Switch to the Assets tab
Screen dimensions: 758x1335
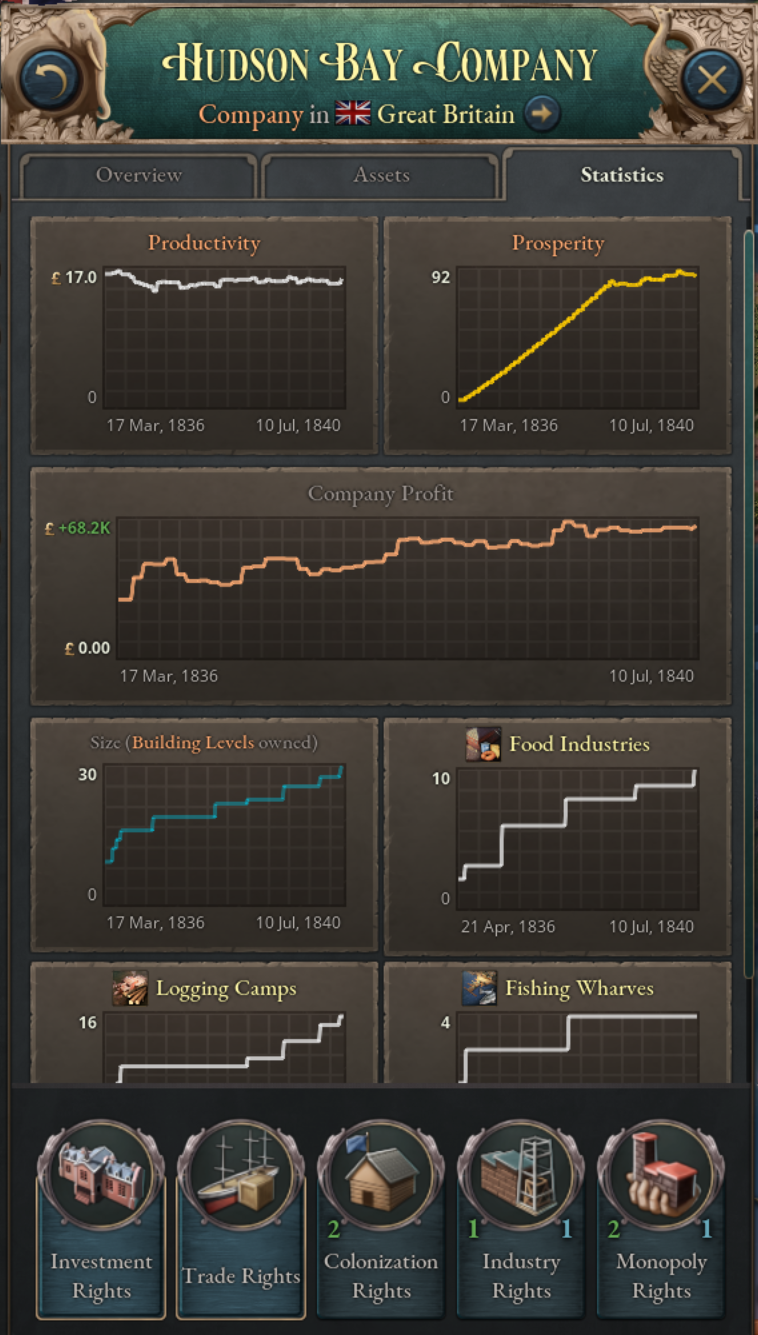tap(381, 175)
